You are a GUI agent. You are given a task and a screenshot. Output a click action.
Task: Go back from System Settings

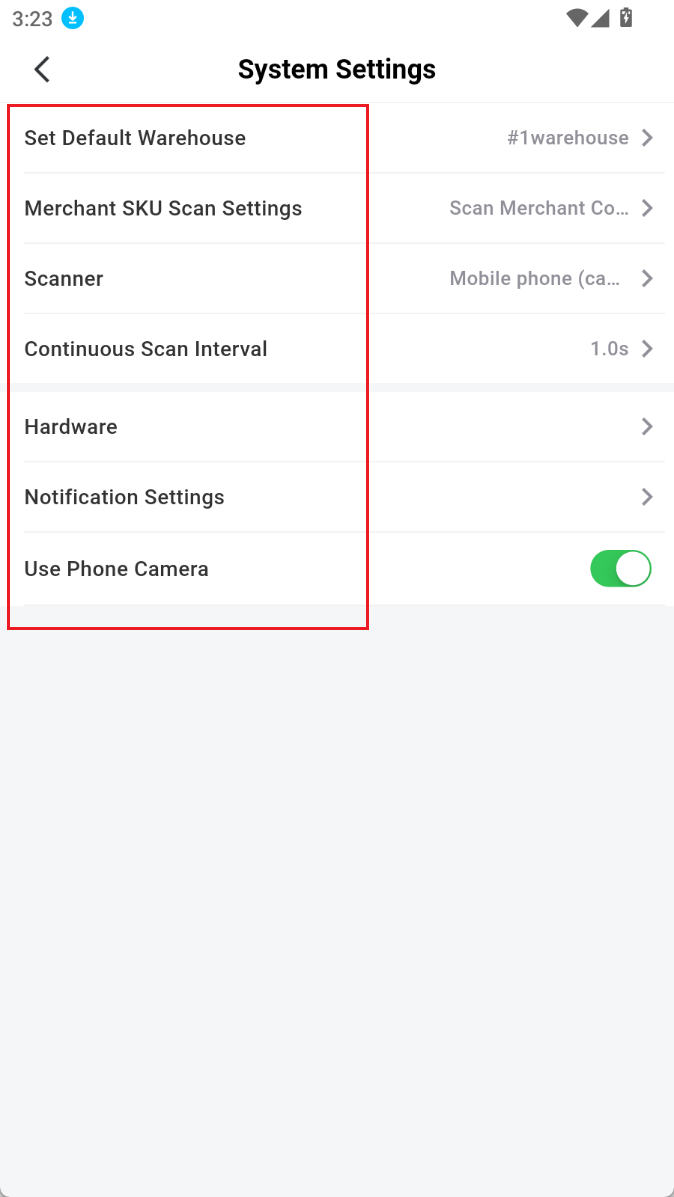tap(42, 69)
